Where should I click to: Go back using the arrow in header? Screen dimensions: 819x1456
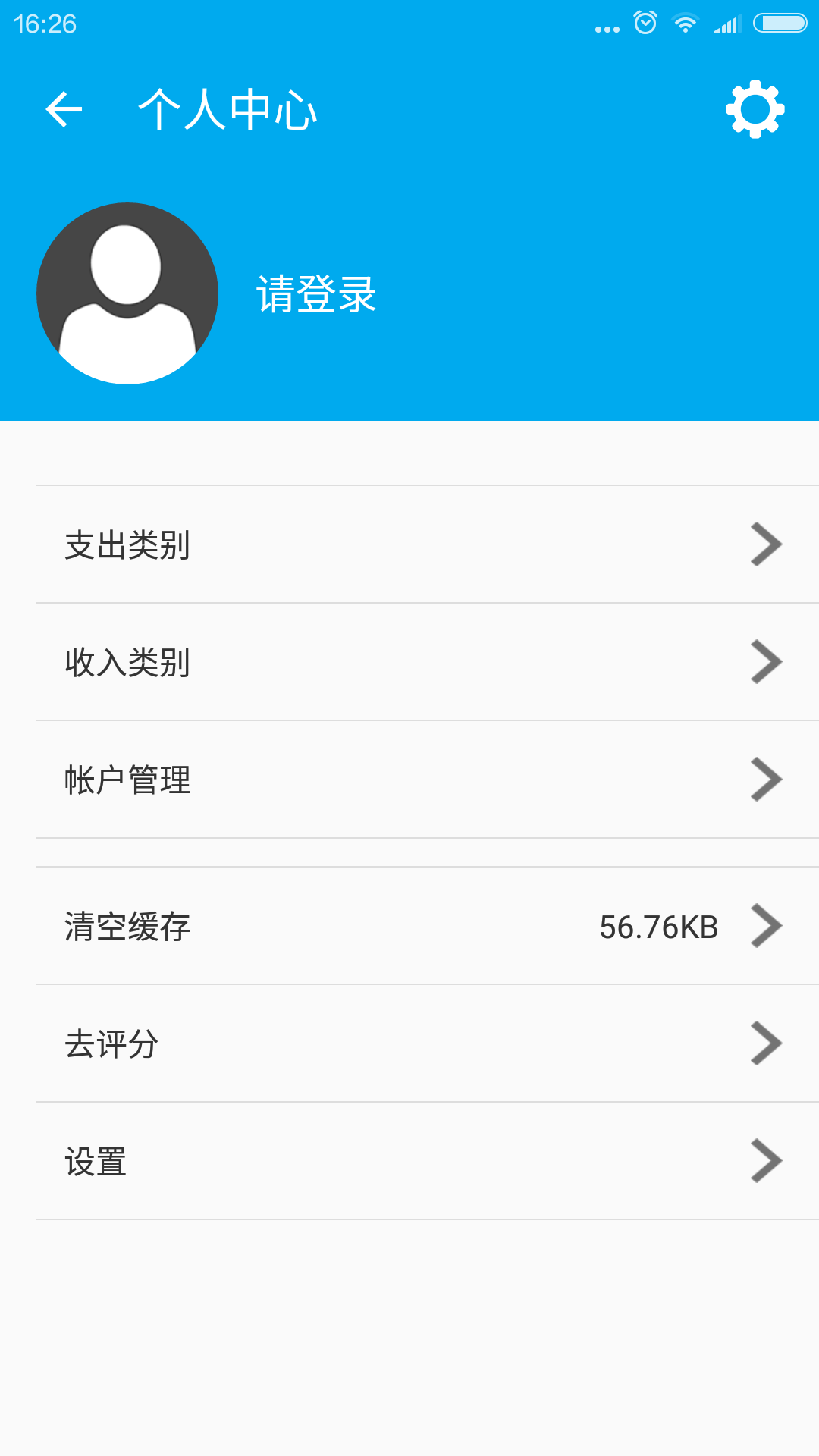coord(64,109)
